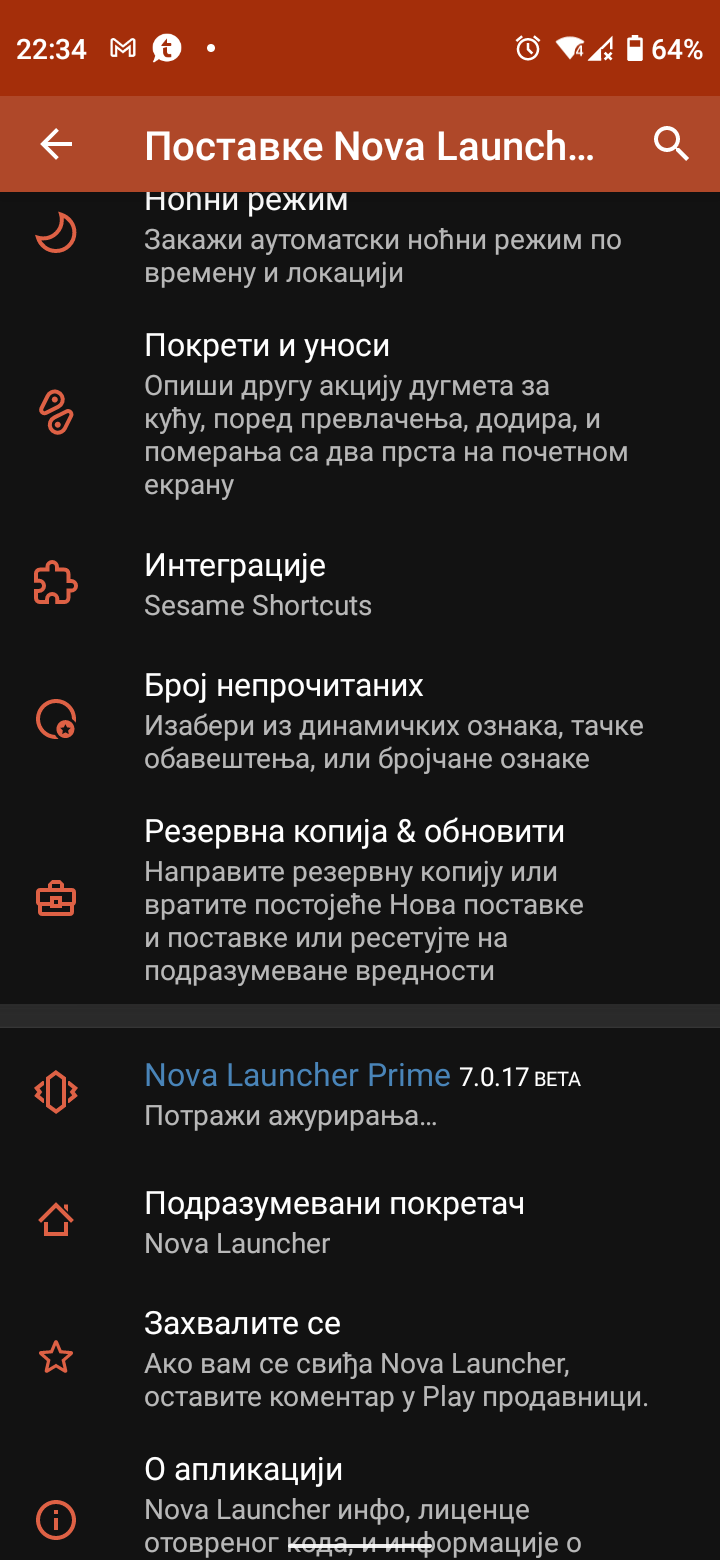The width and height of the screenshot is (720, 1560).
Task: Open Број непрочитаних settings
Action: (360, 719)
